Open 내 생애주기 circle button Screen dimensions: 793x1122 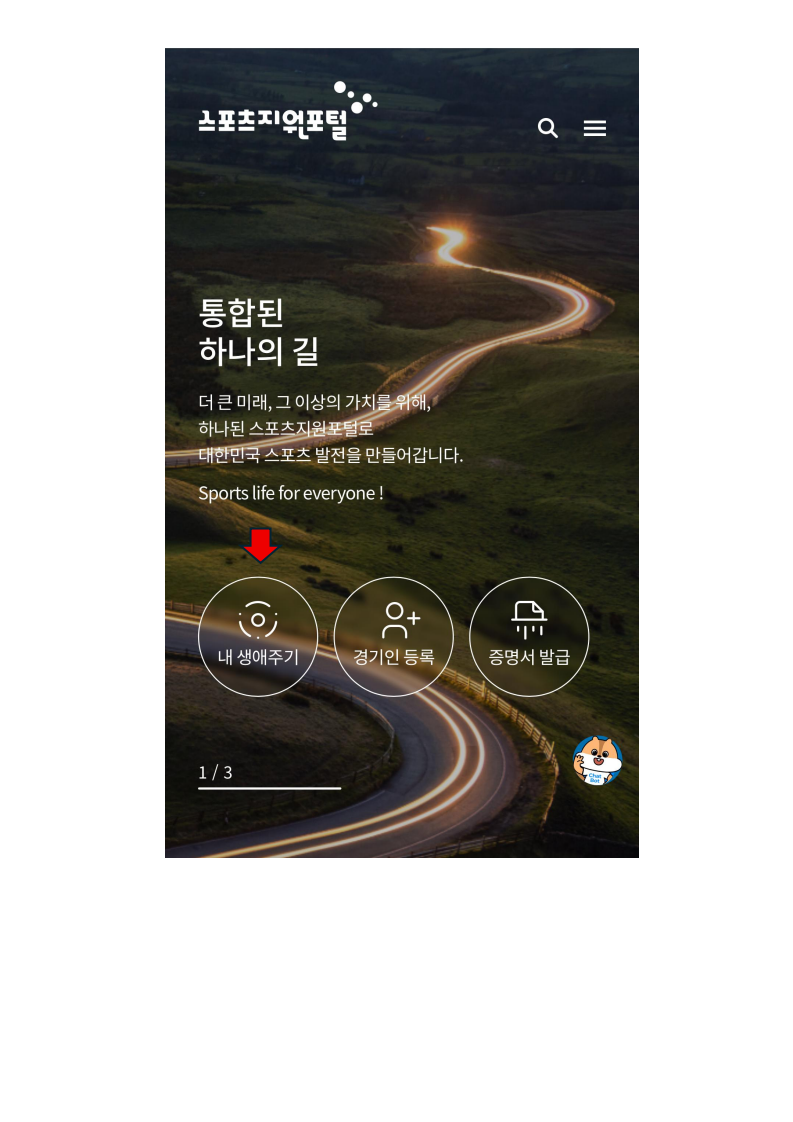click(x=258, y=636)
